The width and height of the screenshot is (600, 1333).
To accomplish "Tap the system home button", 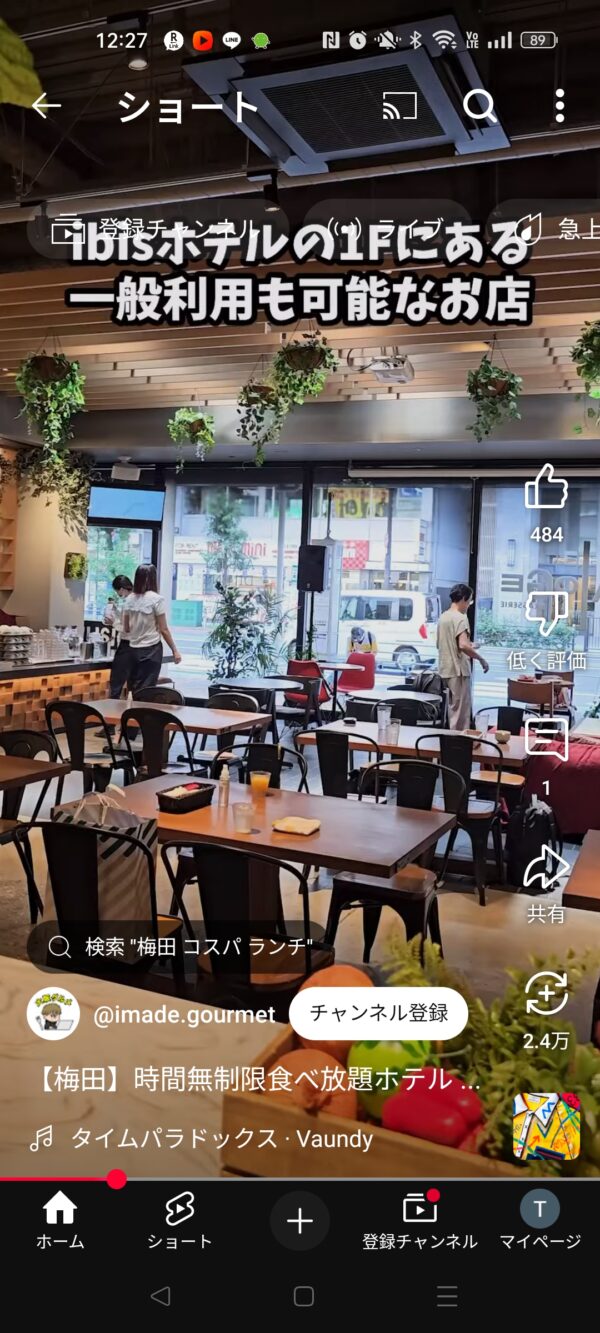I will tap(304, 1297).
